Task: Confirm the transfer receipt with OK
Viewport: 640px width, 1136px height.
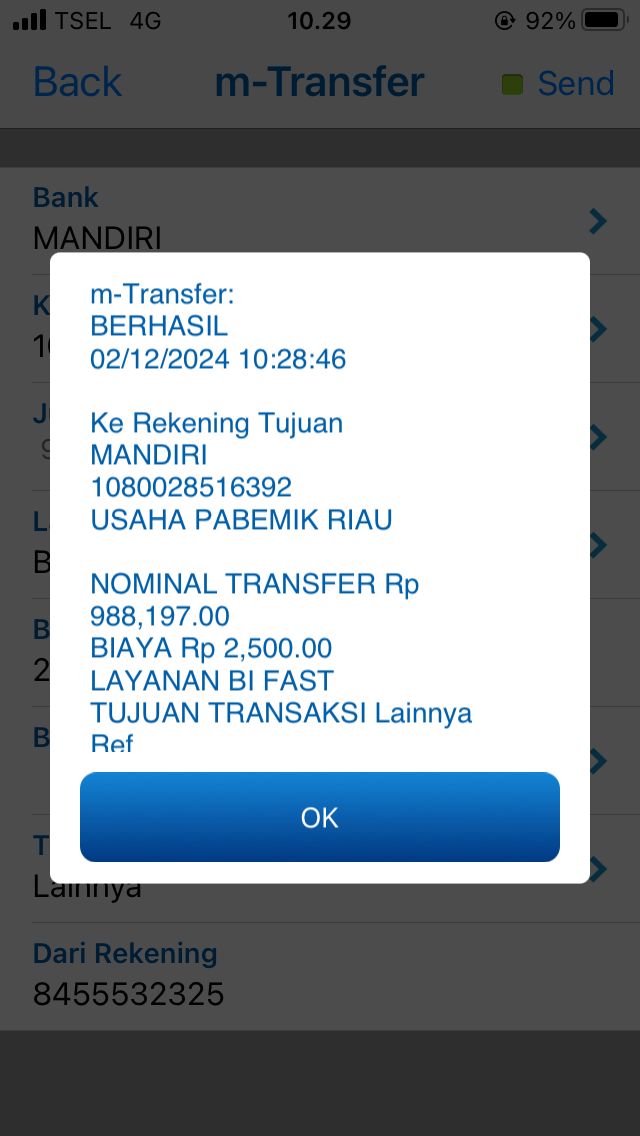Action: pos(320,817)
